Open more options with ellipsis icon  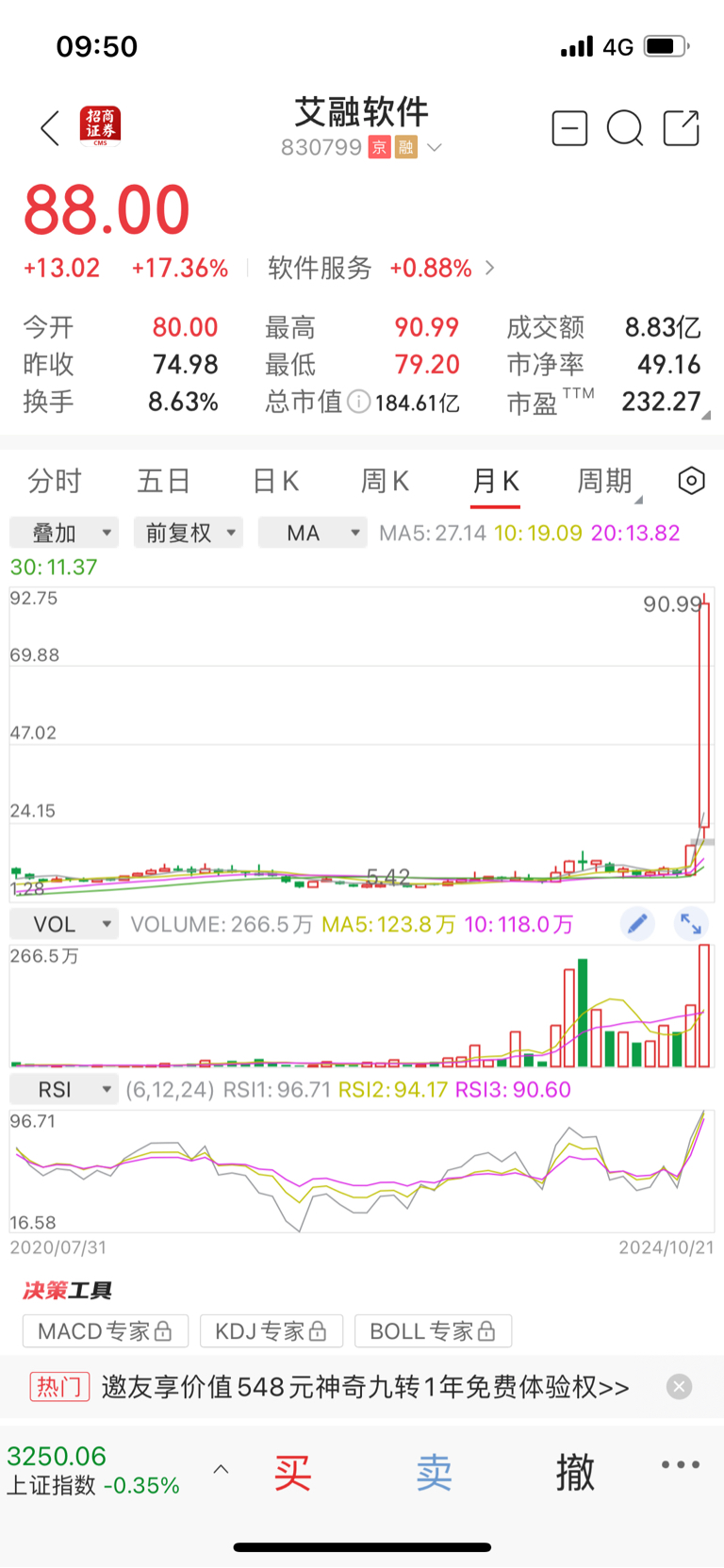click(680, 1464)
